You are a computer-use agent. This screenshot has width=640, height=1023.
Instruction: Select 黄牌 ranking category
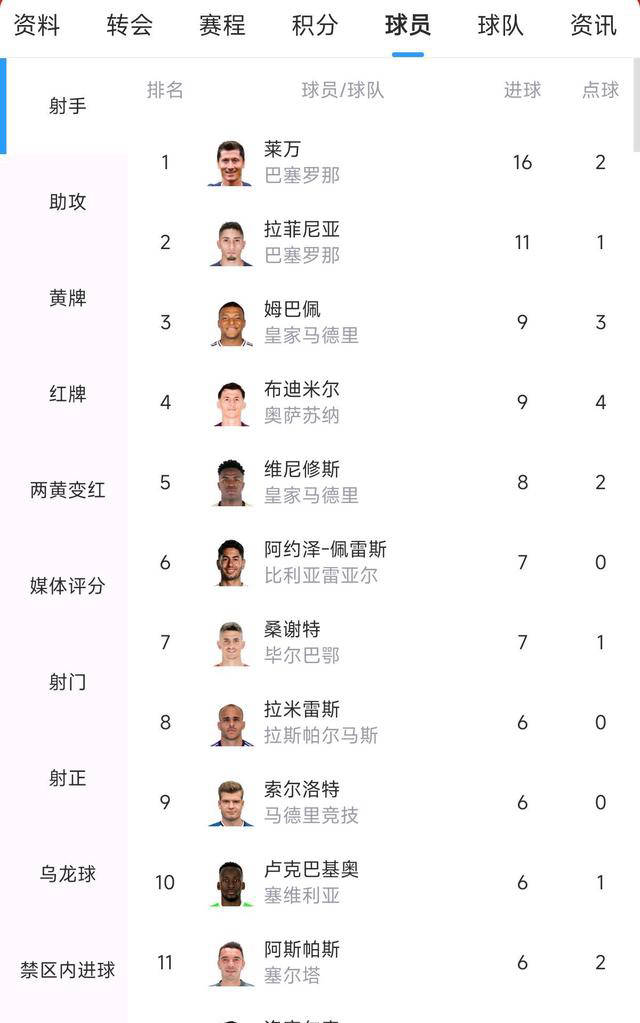pos(67,298)
